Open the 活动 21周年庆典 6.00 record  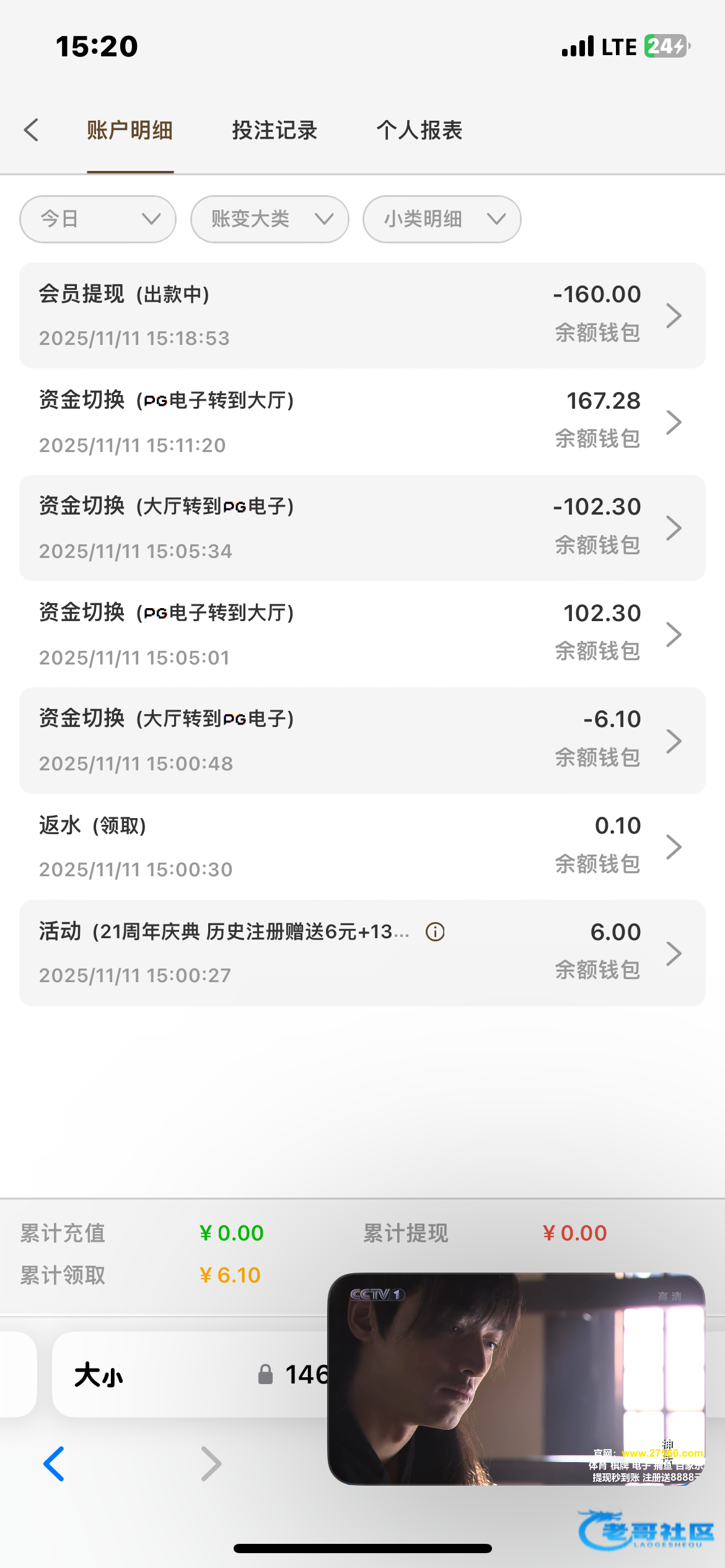pyautogui.click(x=362, y=953)
